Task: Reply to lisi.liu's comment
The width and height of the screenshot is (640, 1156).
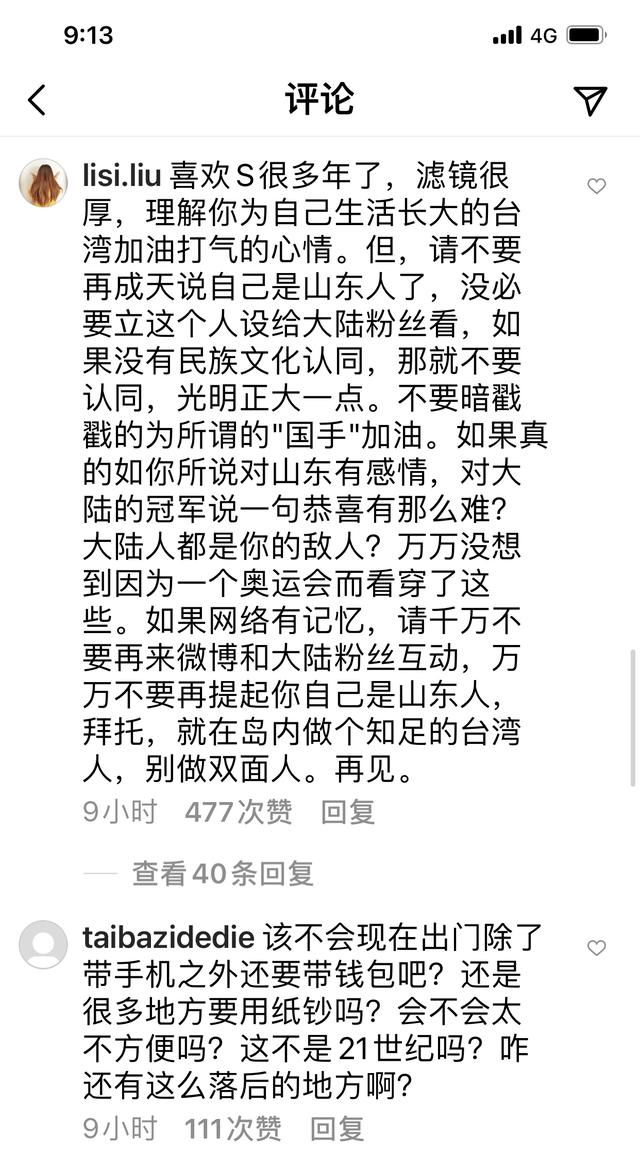Action: tap(347, 812)
